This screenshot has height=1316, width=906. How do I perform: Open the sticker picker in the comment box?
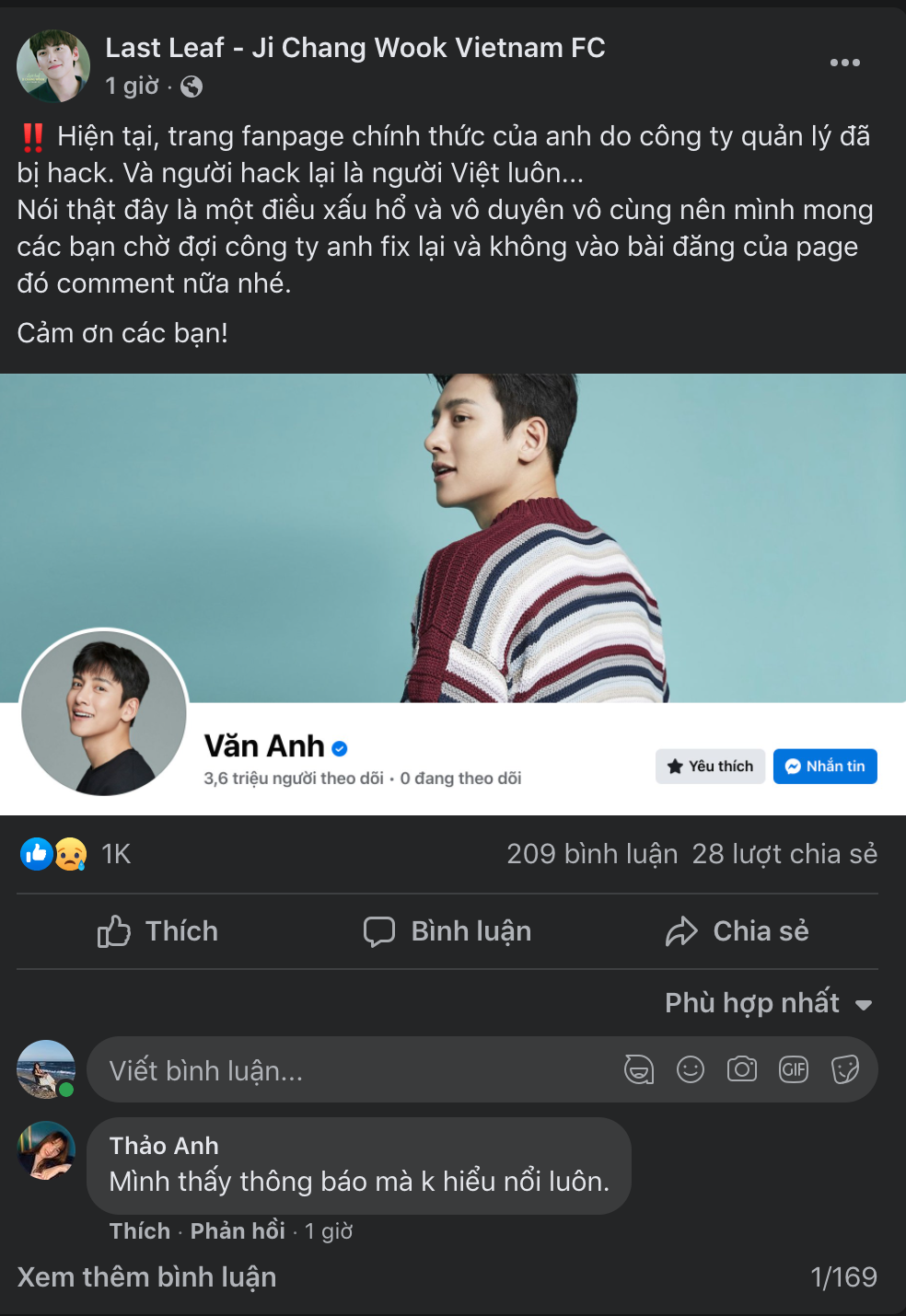click(845, 1069)
